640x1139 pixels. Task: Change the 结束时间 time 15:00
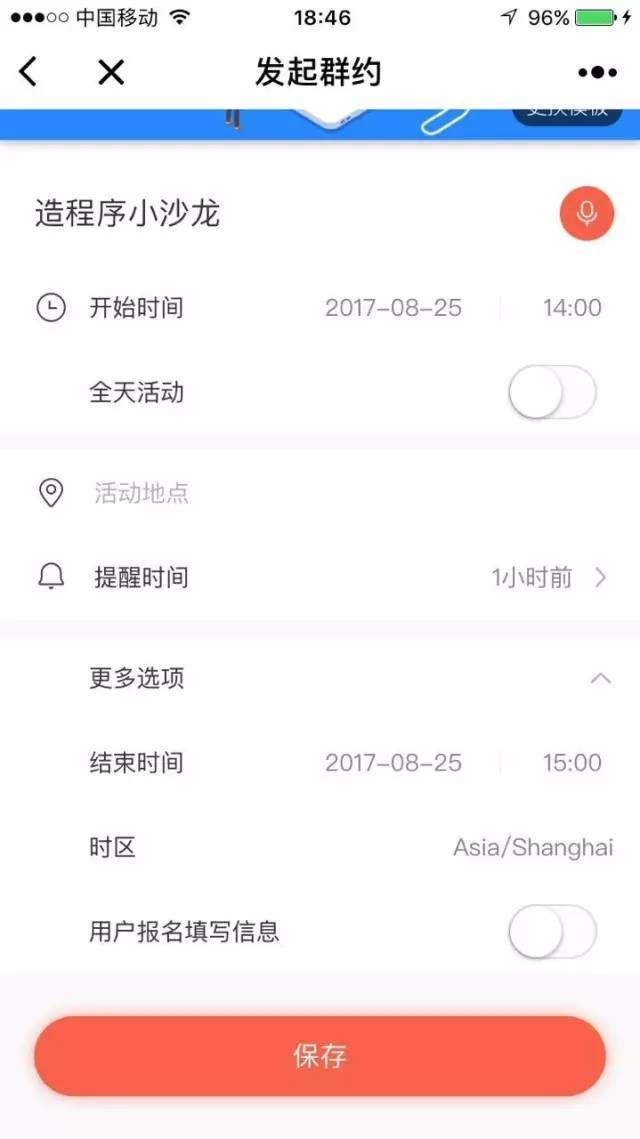pyautogui.click(x=572, y=763)
